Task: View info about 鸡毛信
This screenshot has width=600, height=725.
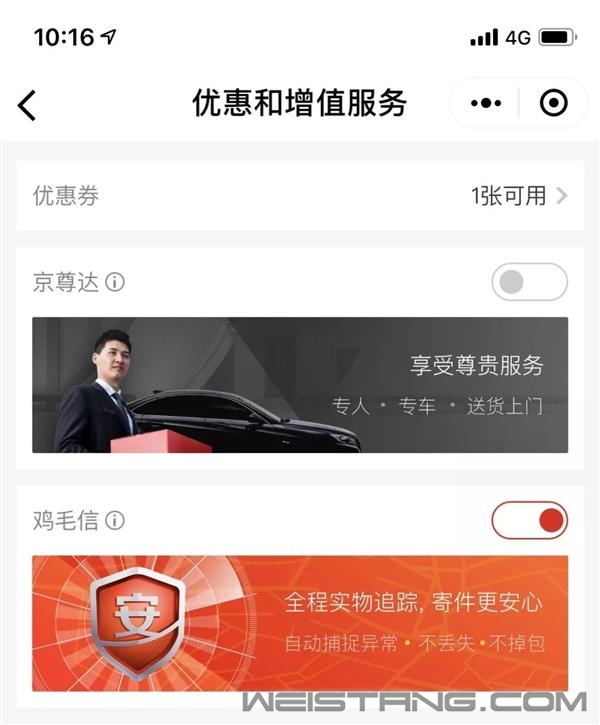Action: (115, 521)
